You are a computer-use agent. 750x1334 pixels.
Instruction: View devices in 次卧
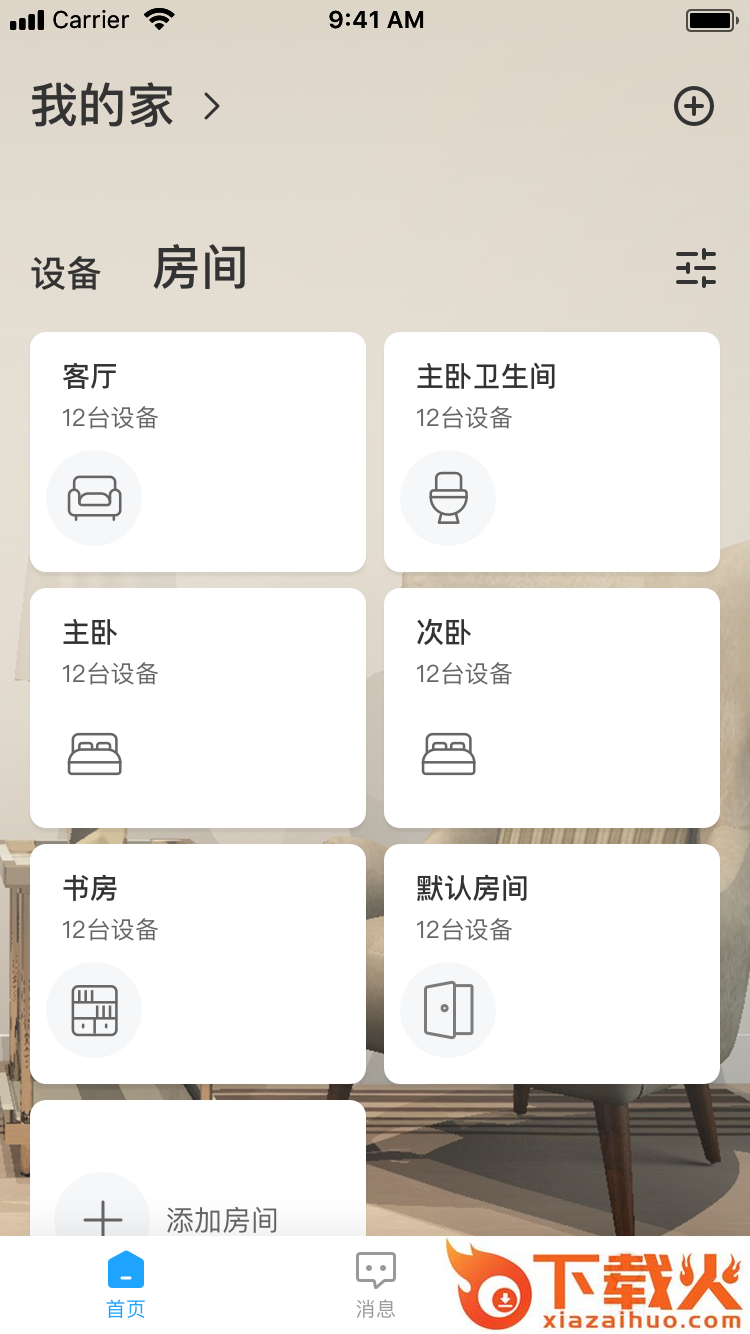tap(552, 708)
